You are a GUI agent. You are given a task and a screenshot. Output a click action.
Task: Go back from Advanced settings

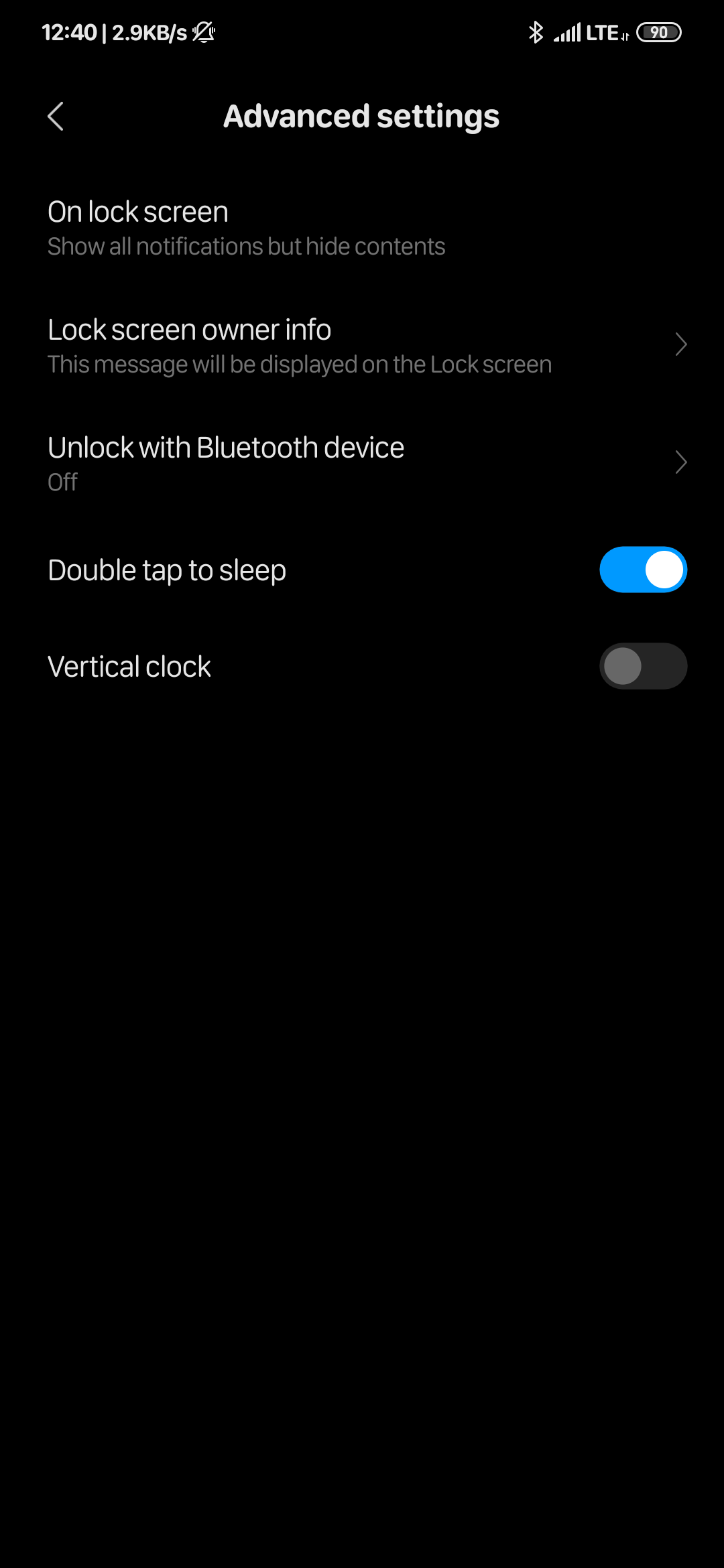[56, 117]
